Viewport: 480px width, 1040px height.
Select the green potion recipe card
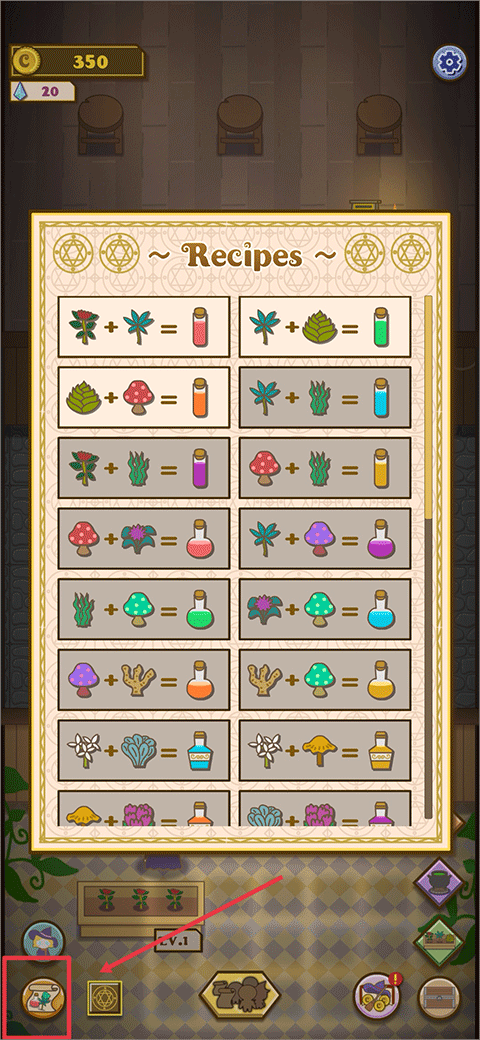coord(325,327)
